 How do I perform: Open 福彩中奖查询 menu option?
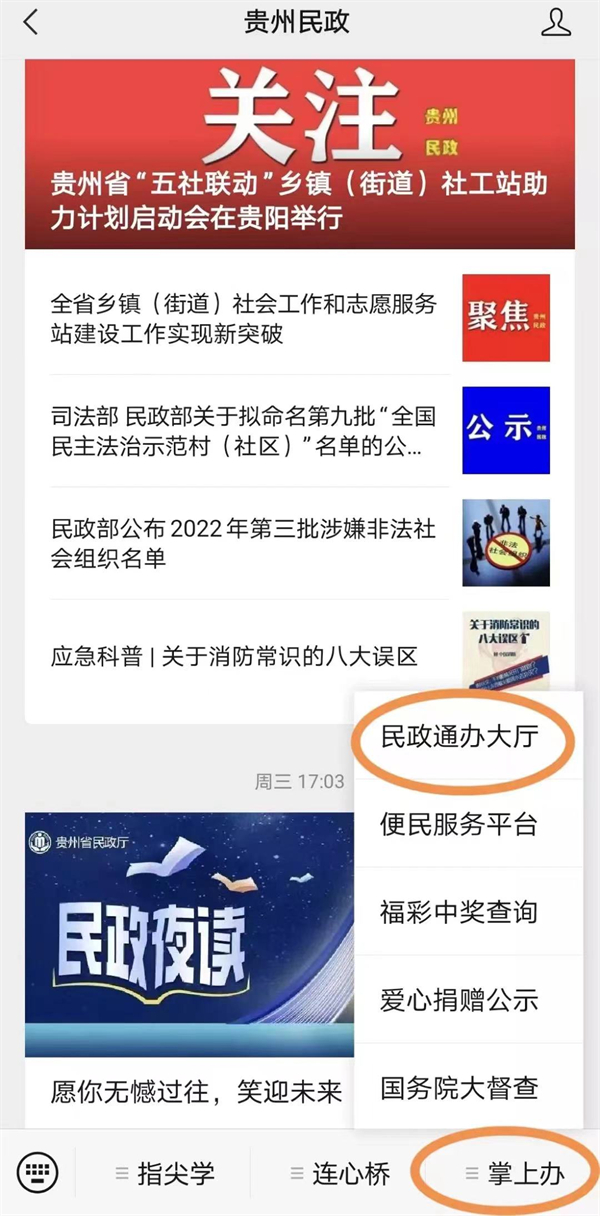pyautogui.click(x=459, y=912)
